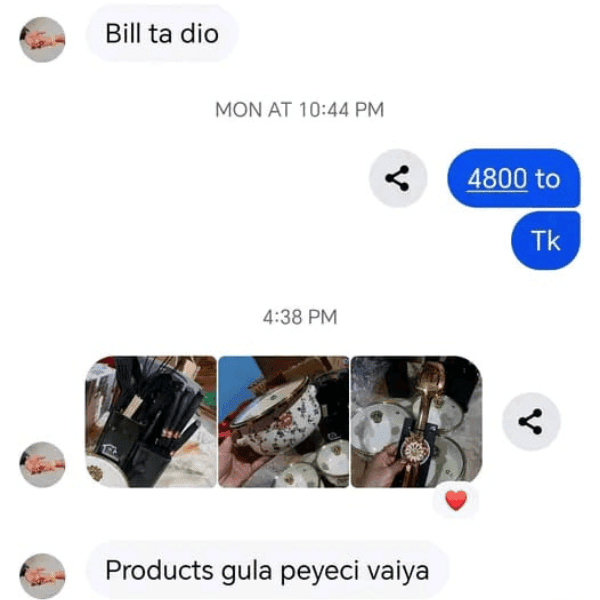This screenshot has width=600, height=600.
Task: Share the 4800 to message
Action: pos(398,179)
